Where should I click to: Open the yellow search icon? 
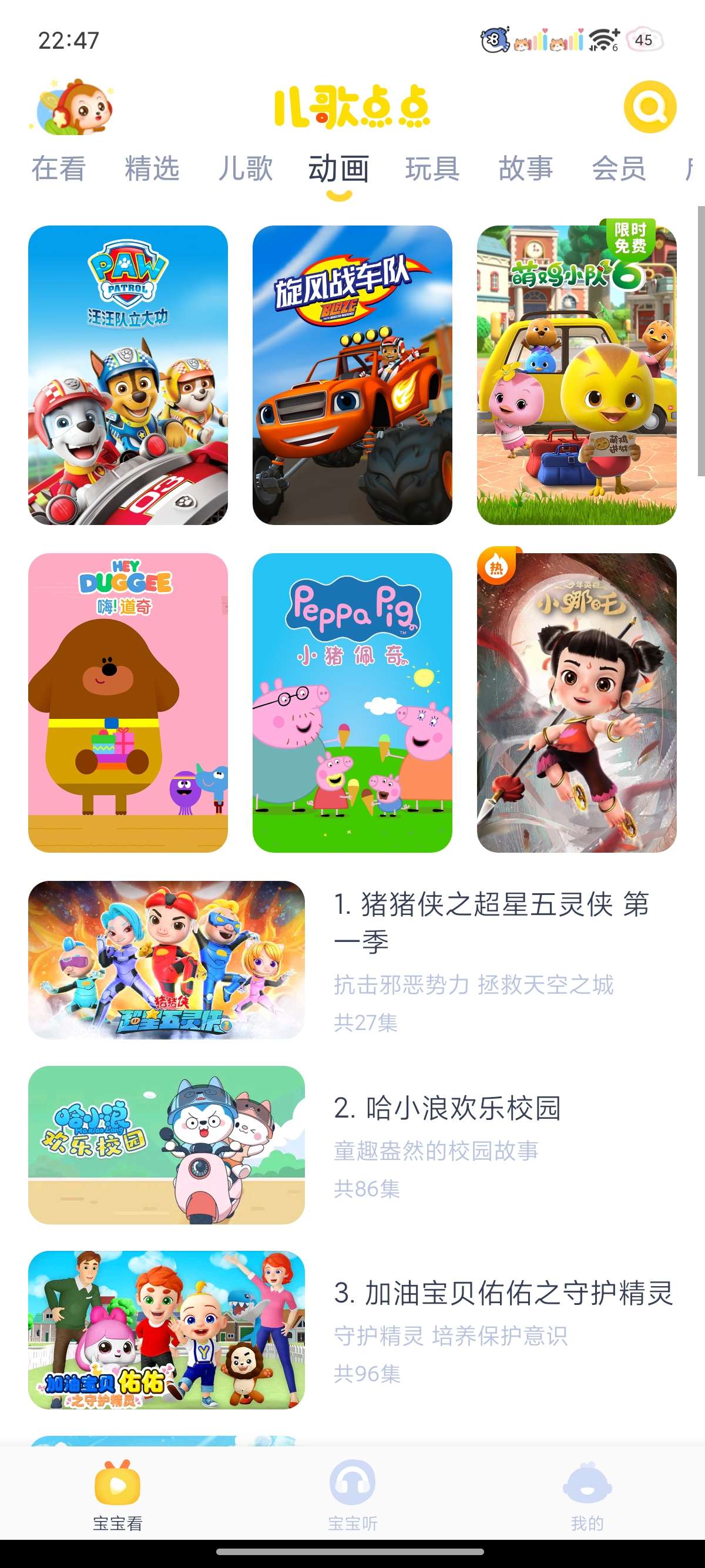(650, 107)
